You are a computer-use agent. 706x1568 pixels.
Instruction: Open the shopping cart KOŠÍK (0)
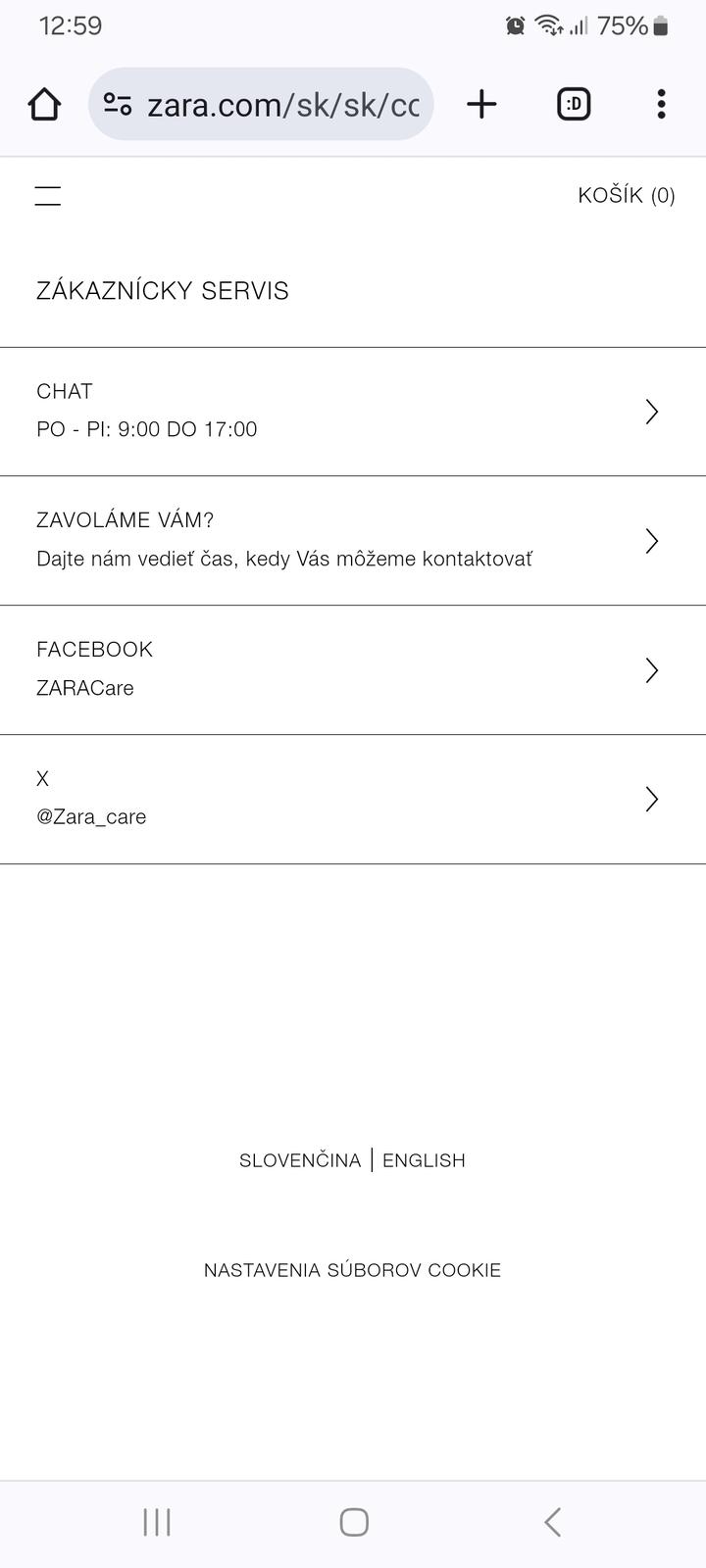(626, 195)
